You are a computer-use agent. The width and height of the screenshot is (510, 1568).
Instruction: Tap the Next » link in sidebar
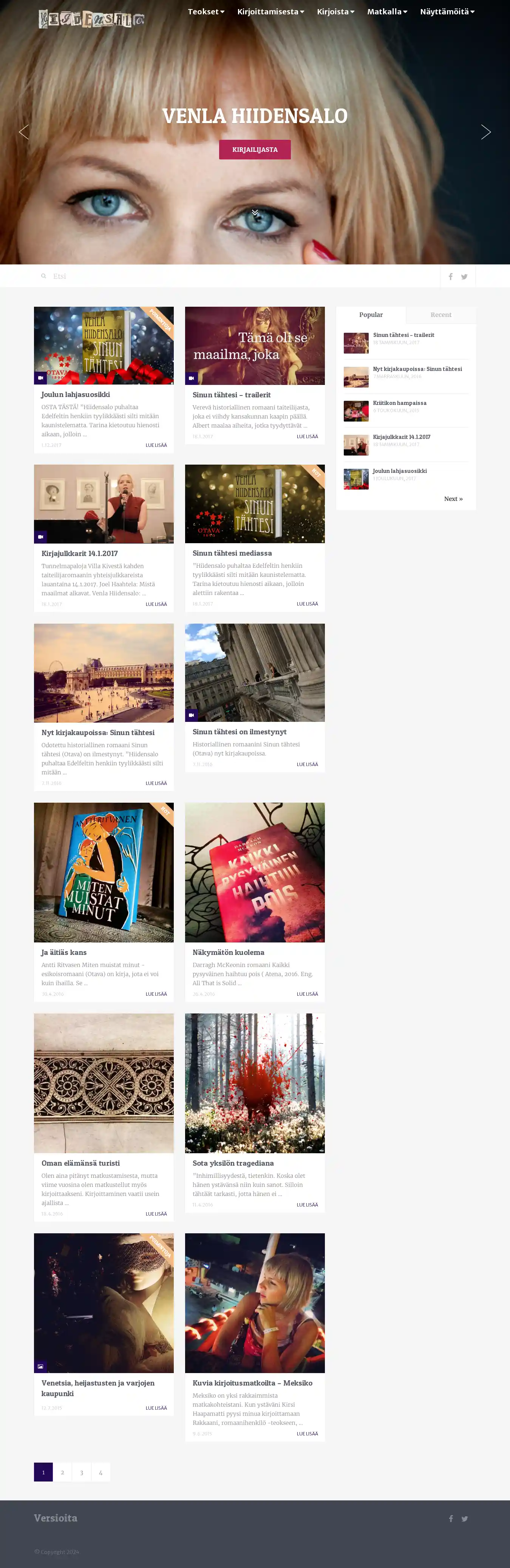tap(453, 499)
